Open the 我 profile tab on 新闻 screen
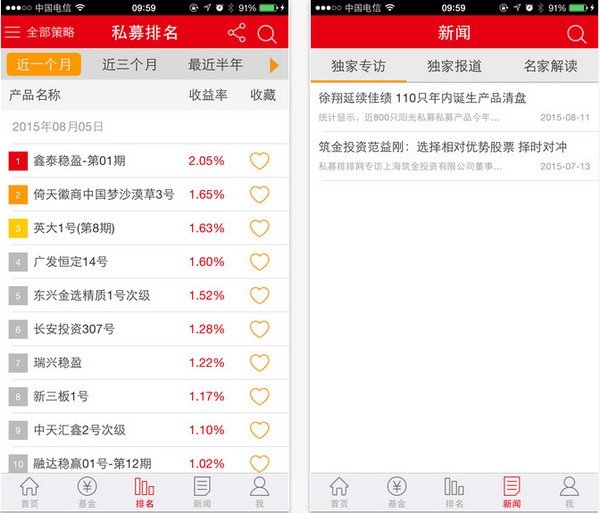Viewport: 600px width, 513px height. tap(569, 492)
